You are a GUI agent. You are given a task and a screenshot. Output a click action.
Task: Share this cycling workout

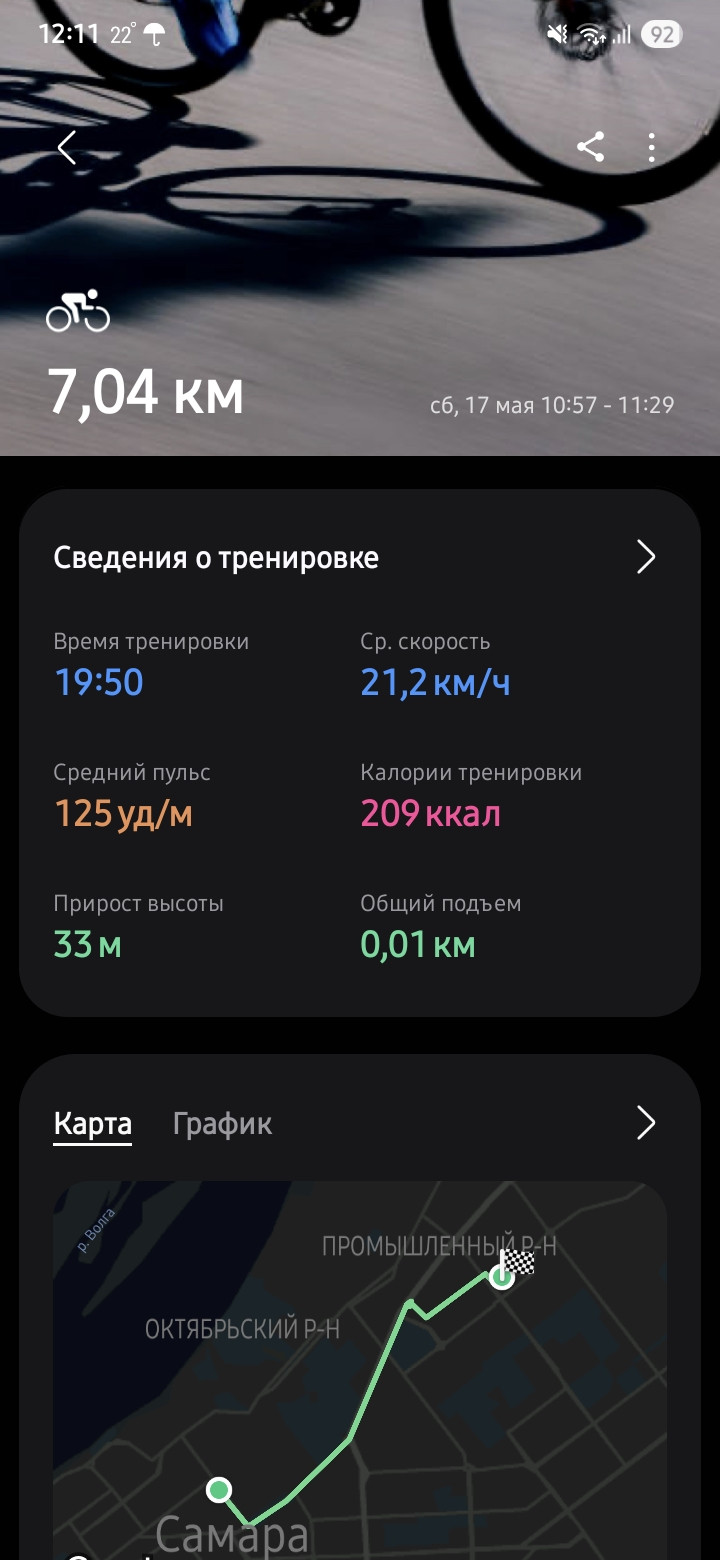590,148
